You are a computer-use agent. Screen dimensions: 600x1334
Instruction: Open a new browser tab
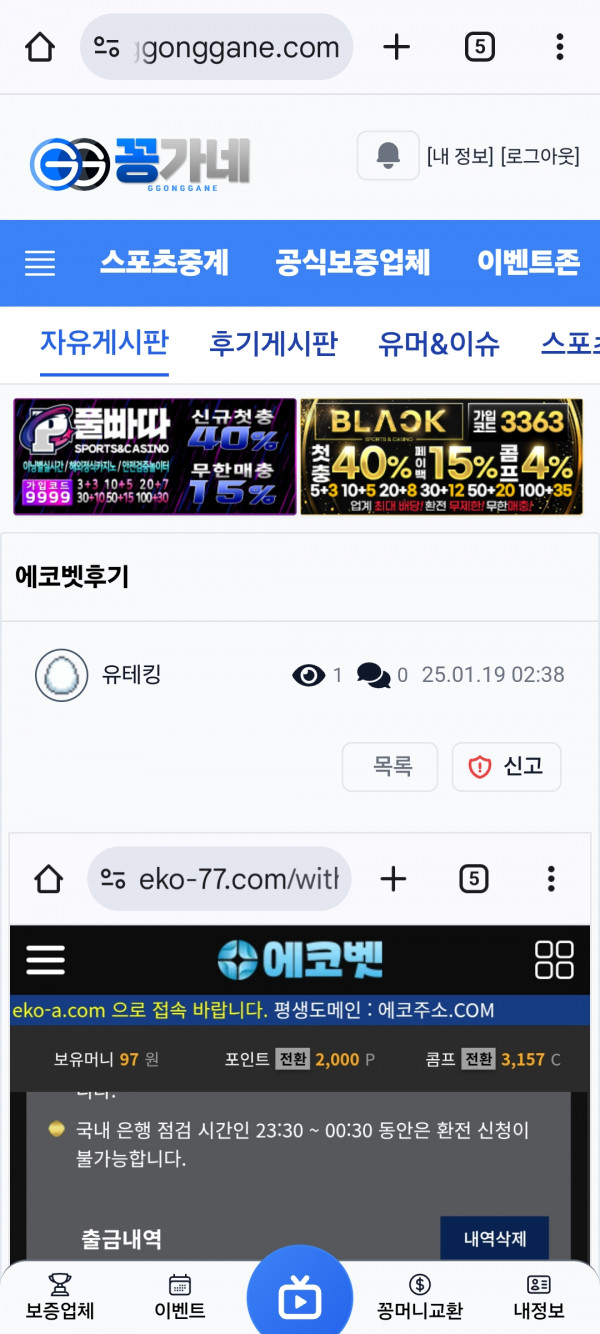[397, 47]
